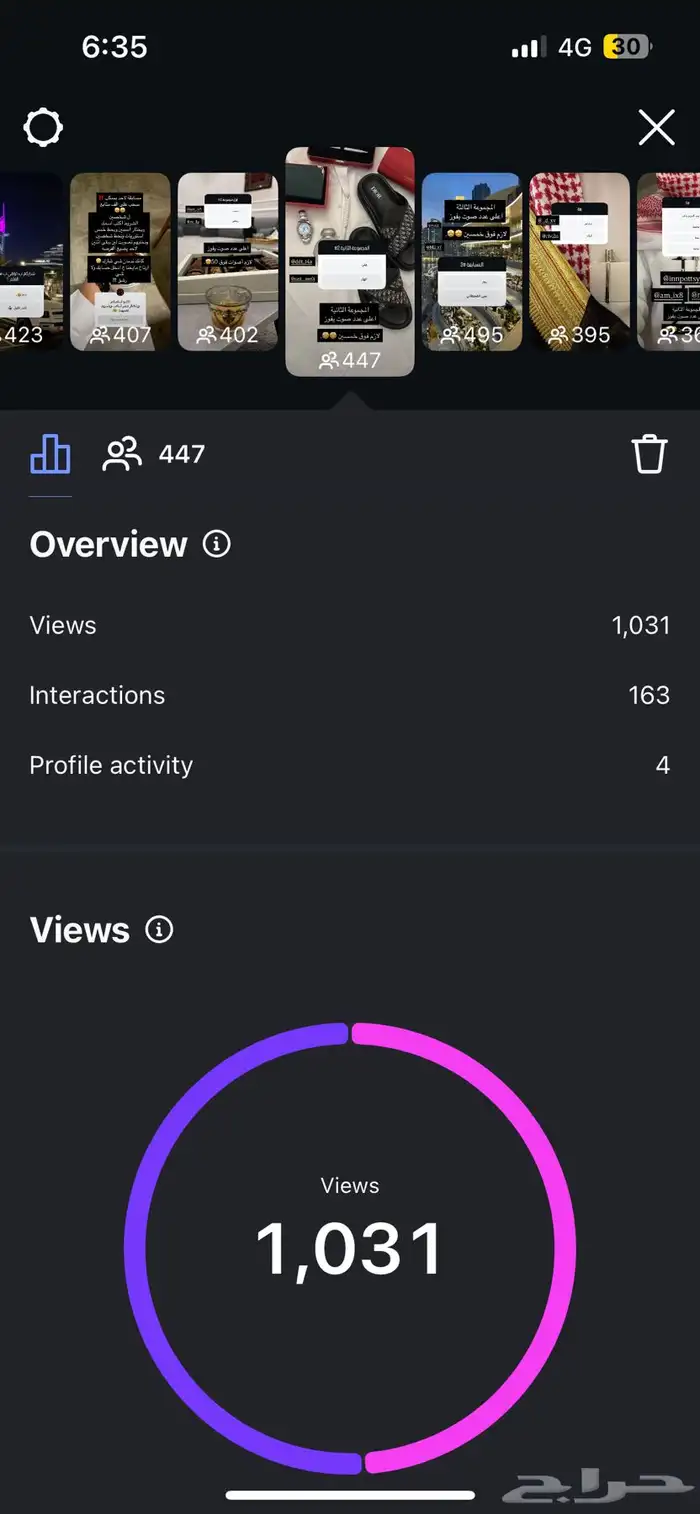Select the story thumbnail with 402 viewers
Viewport: 700px width, 1514px height.
tap(228, 262)
